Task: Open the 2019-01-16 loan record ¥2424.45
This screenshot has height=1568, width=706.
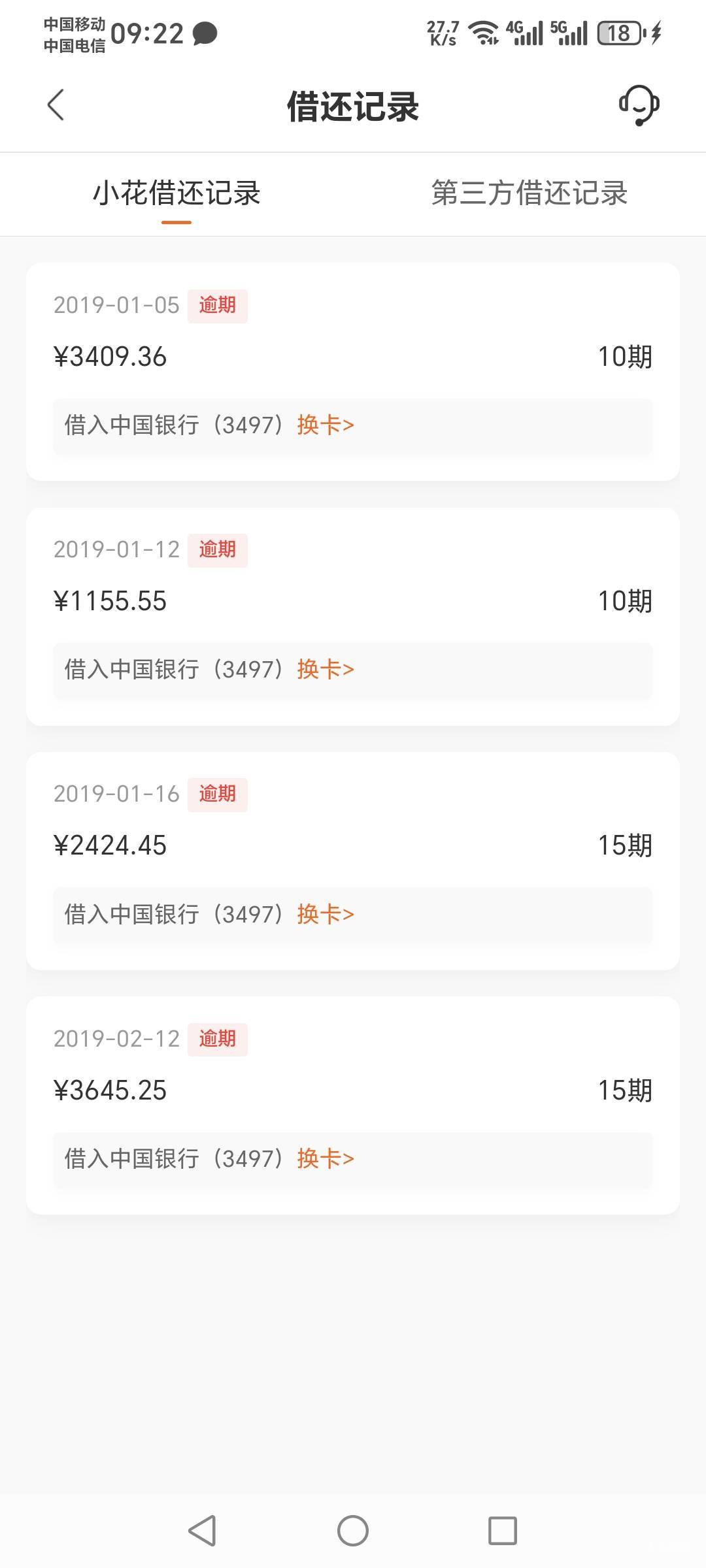Action: click(x=353, y=861)
